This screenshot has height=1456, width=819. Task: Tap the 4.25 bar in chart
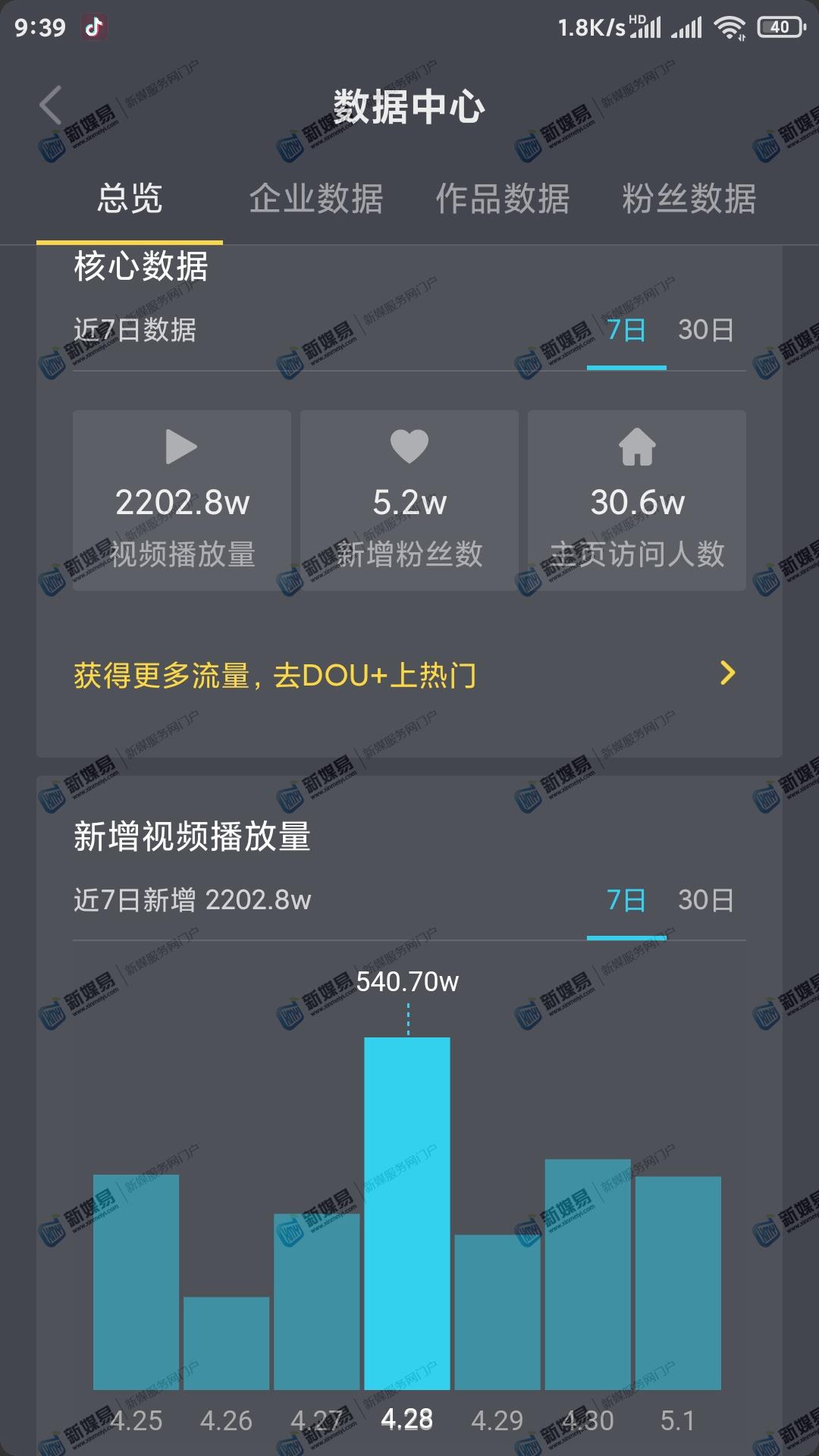(136, 1282)
